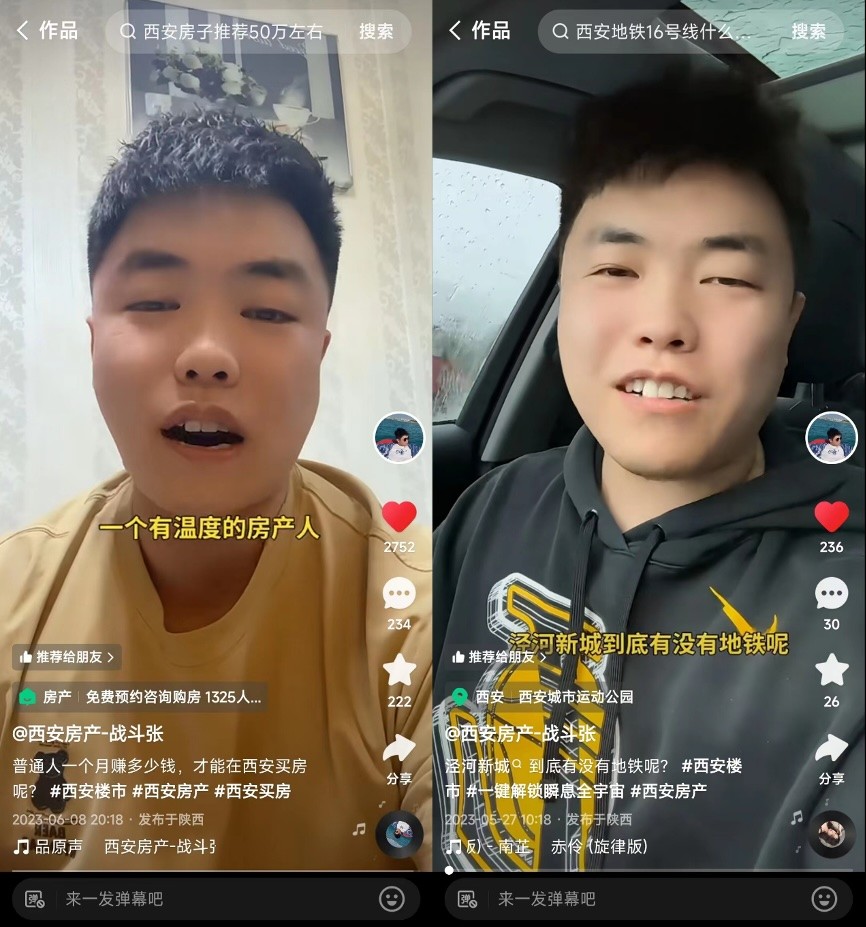866x927 pixels.
Task: Tap hashtag #西安买房 in the caption
Action: point(253,791)
